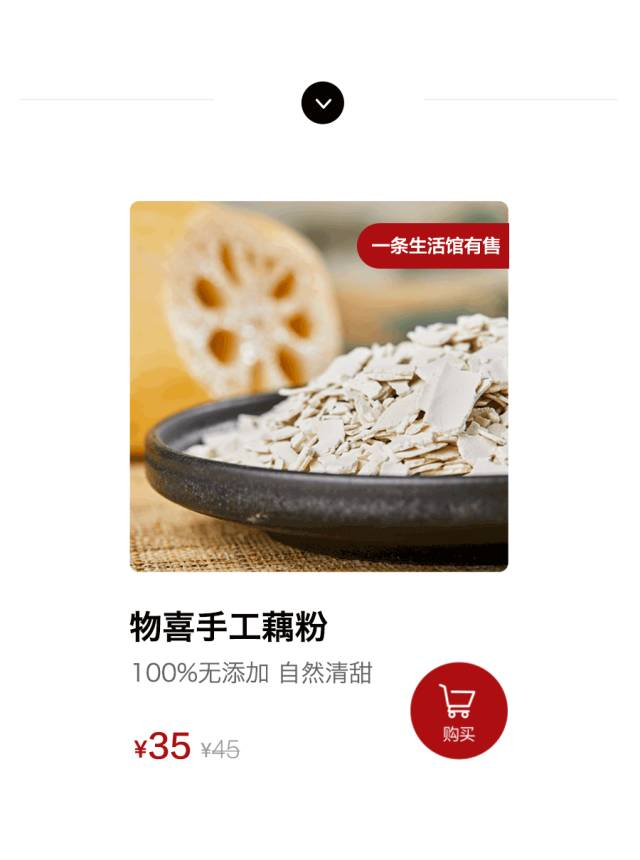
Task: Tap the red 购买 cart button
Action: (458, 711)
